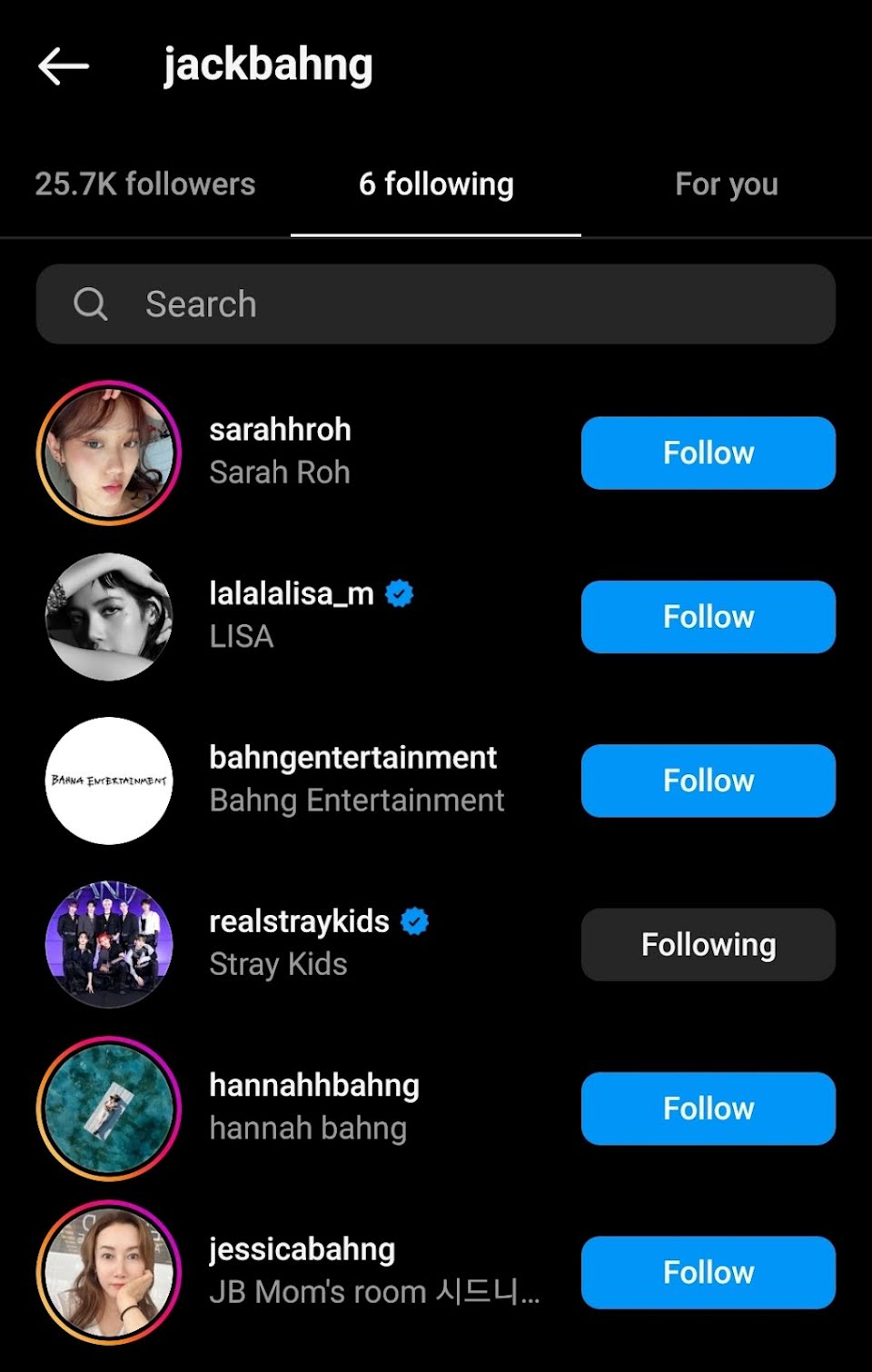
Task: Open the For you tab
Action: click(x=727, y=184)
